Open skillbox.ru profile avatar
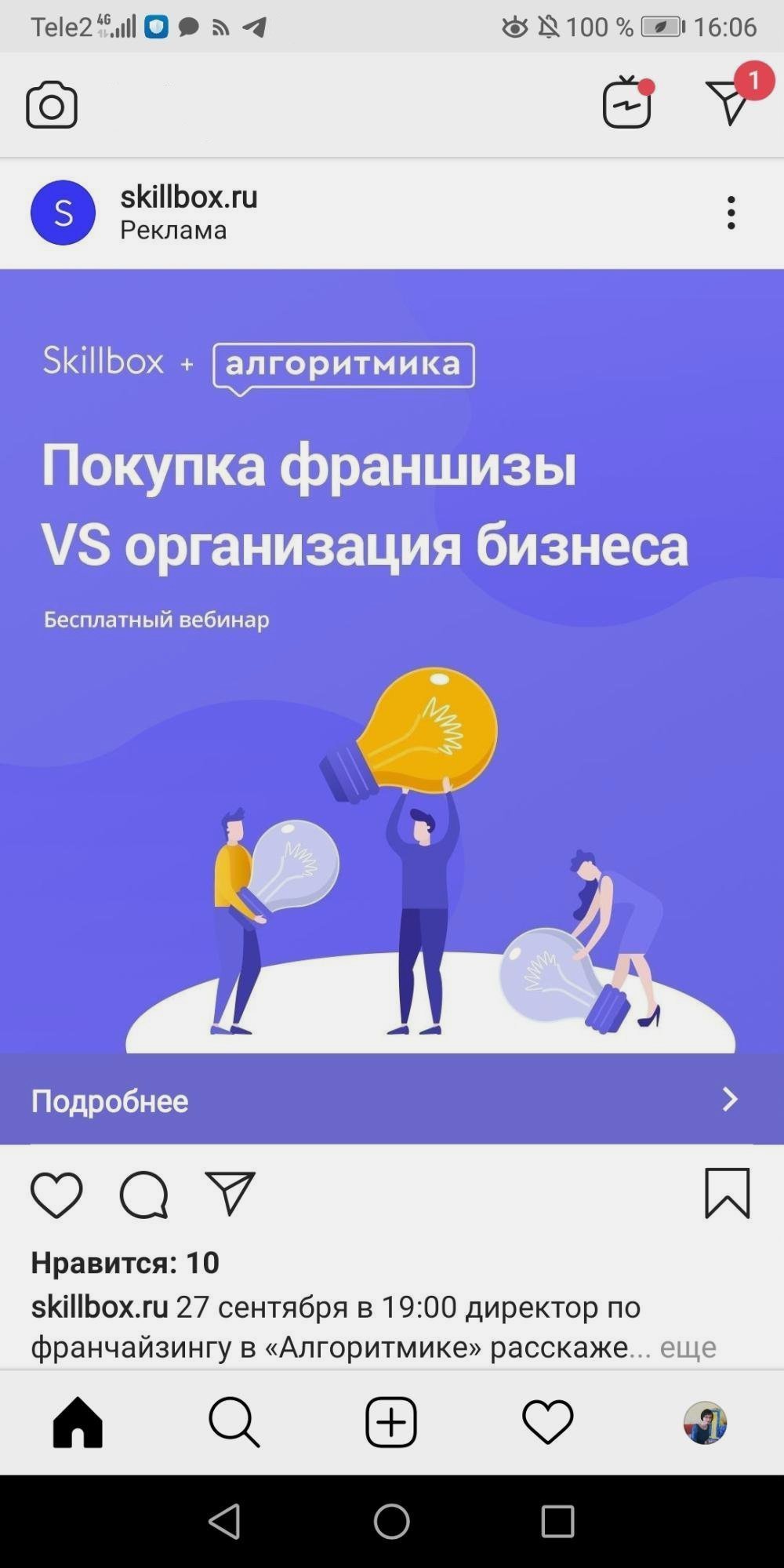 point(63,213)
